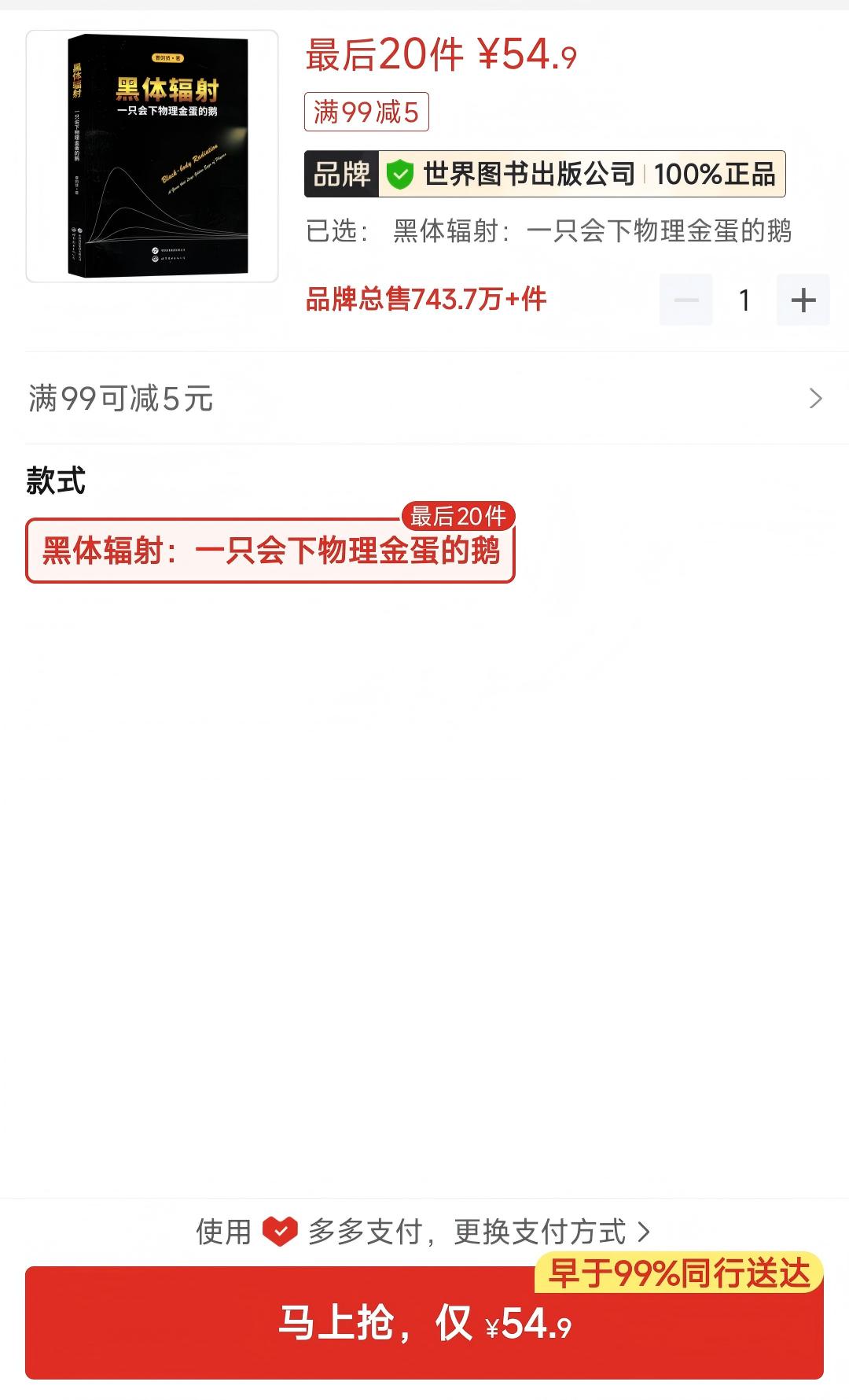The height and width of the screenshot is (1400, 849).
Task: Decrease quantity with the minus button
Action: (x=685, y=300)
